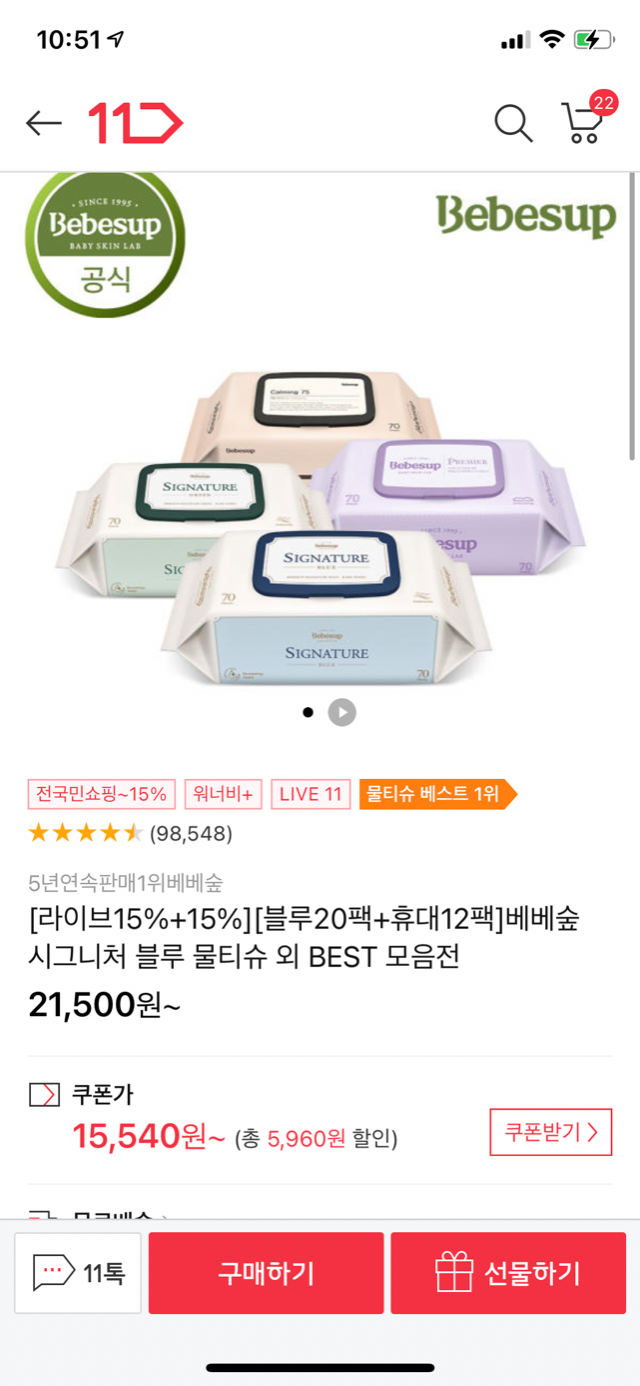640x1386 pixels.
Task: Tap 쿠폰받기 to download the coupon
Action: coord(550,1132)
